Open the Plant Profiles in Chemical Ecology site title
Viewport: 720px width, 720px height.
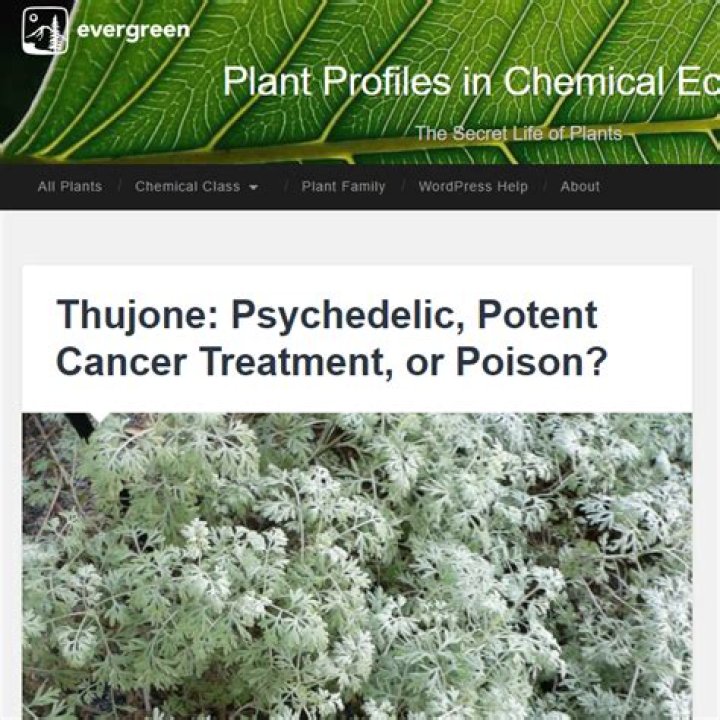click(470, 82)
